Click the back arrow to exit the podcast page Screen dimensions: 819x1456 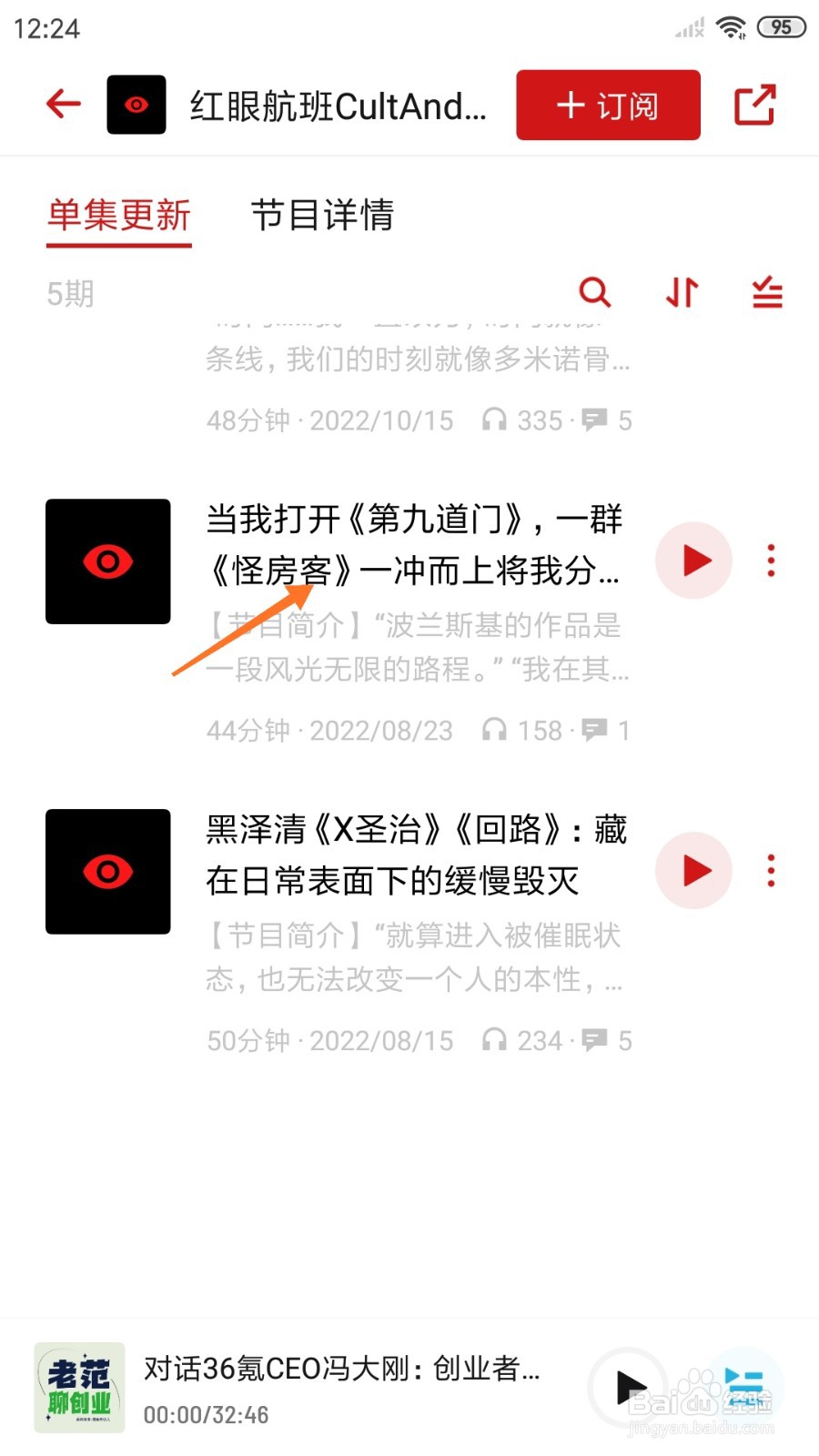pos(61,103)
